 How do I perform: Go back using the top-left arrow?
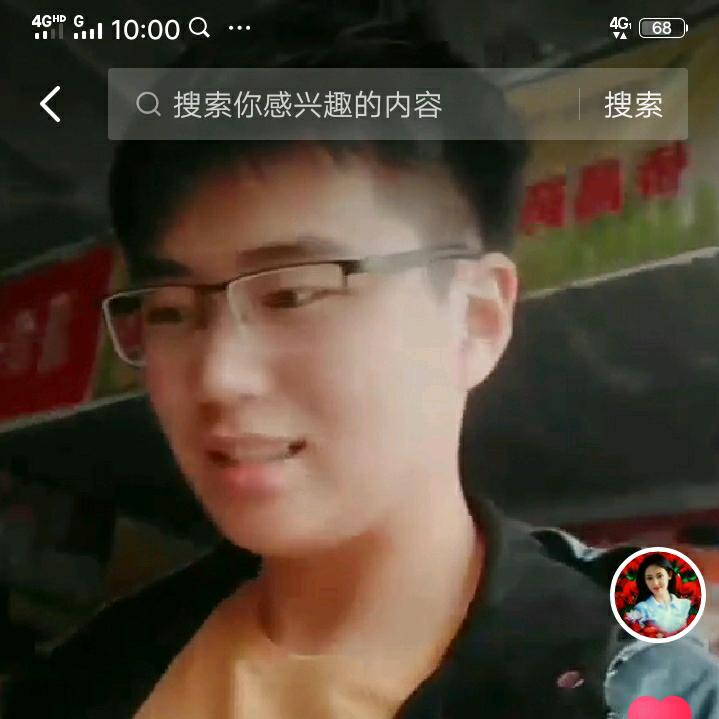click(50, 104)
